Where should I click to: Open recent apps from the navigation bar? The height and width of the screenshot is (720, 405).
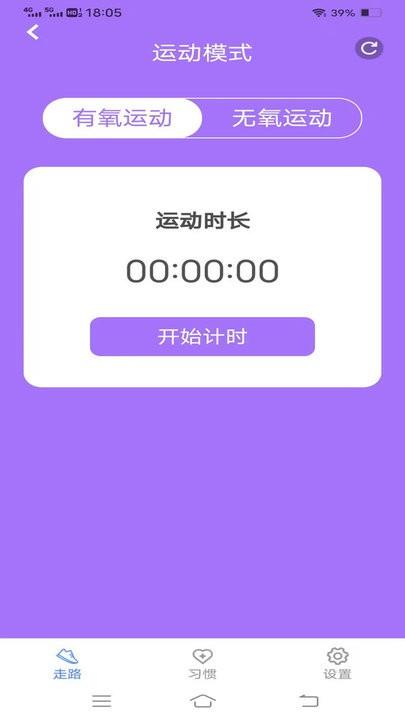101,701
